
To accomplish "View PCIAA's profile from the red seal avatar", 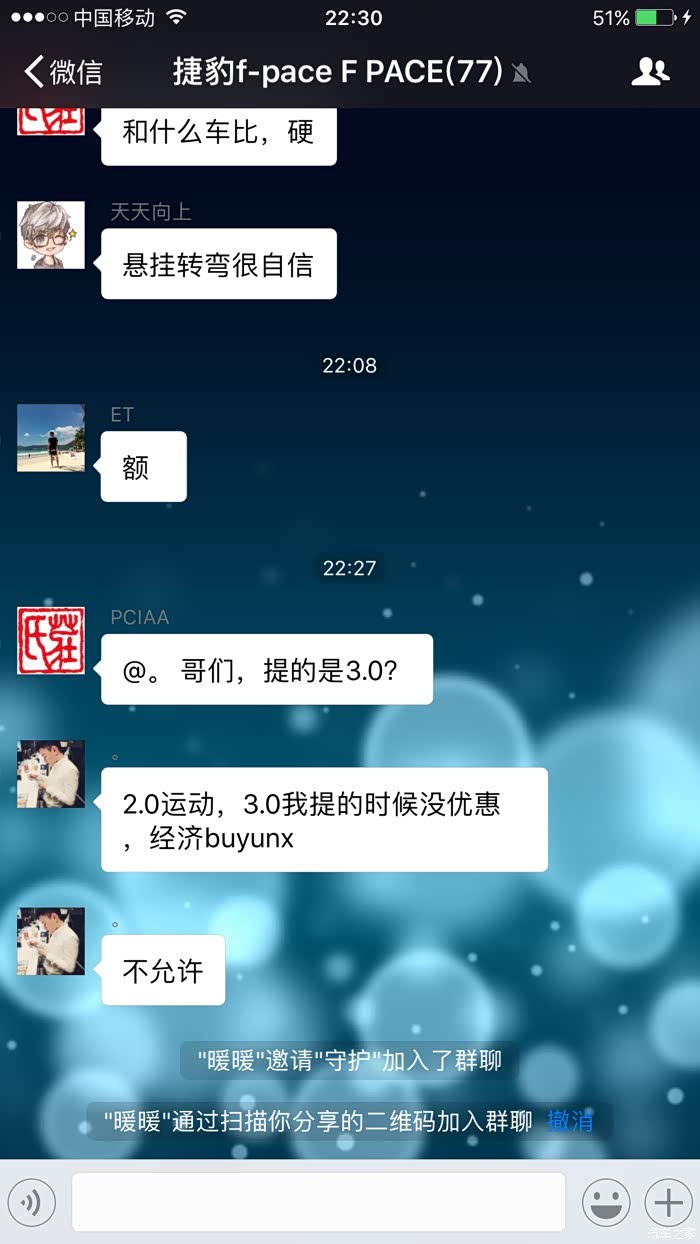I will tap(51, 641).
